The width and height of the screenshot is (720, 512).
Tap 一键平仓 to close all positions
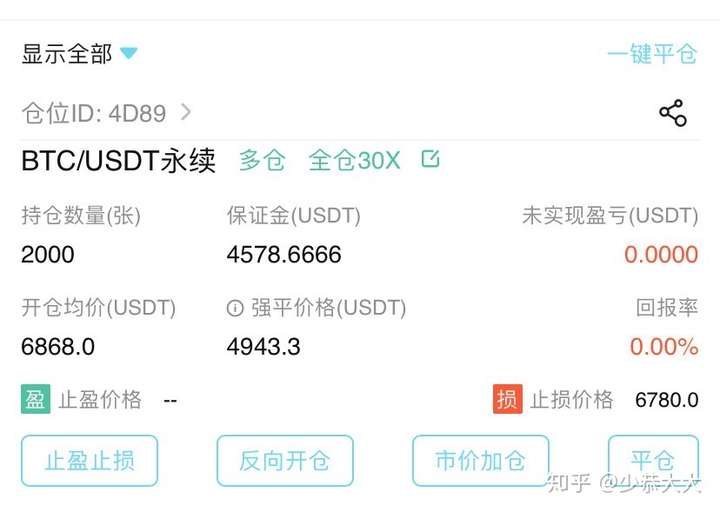pos(651,54)
